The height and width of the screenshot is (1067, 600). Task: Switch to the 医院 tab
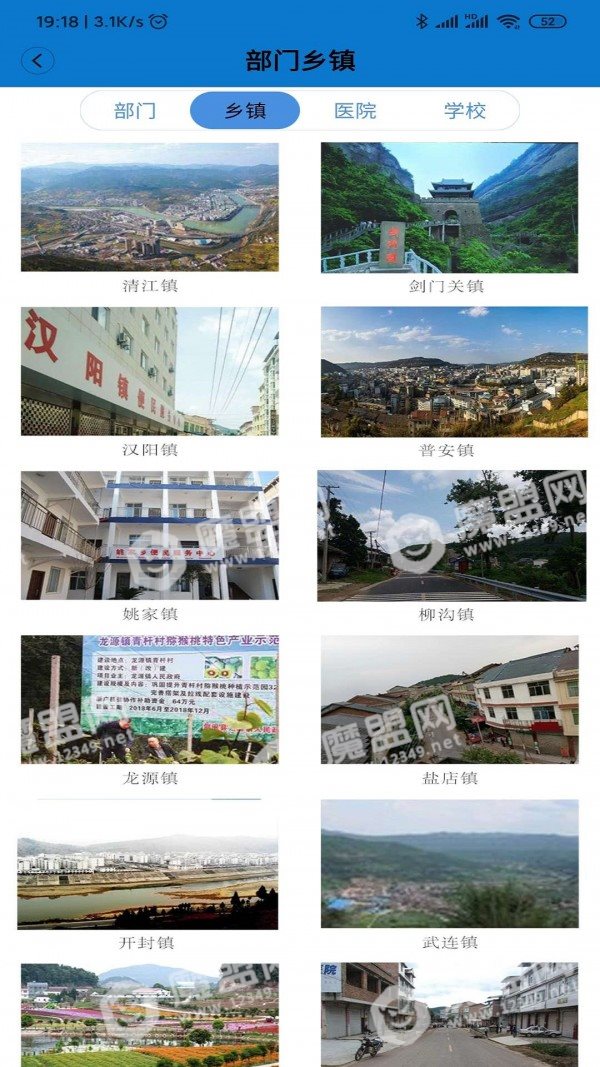click(355, 111)
